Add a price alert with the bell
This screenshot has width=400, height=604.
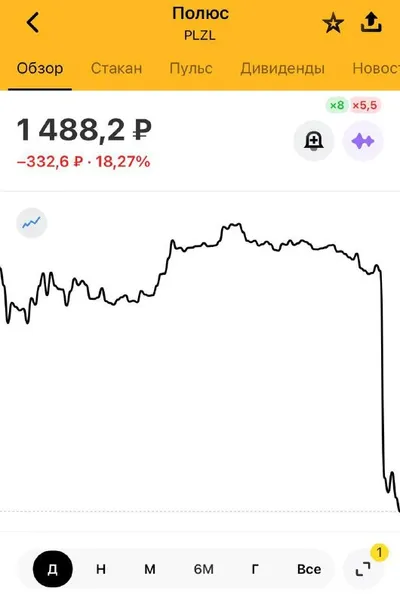click(x=314, y=141)
